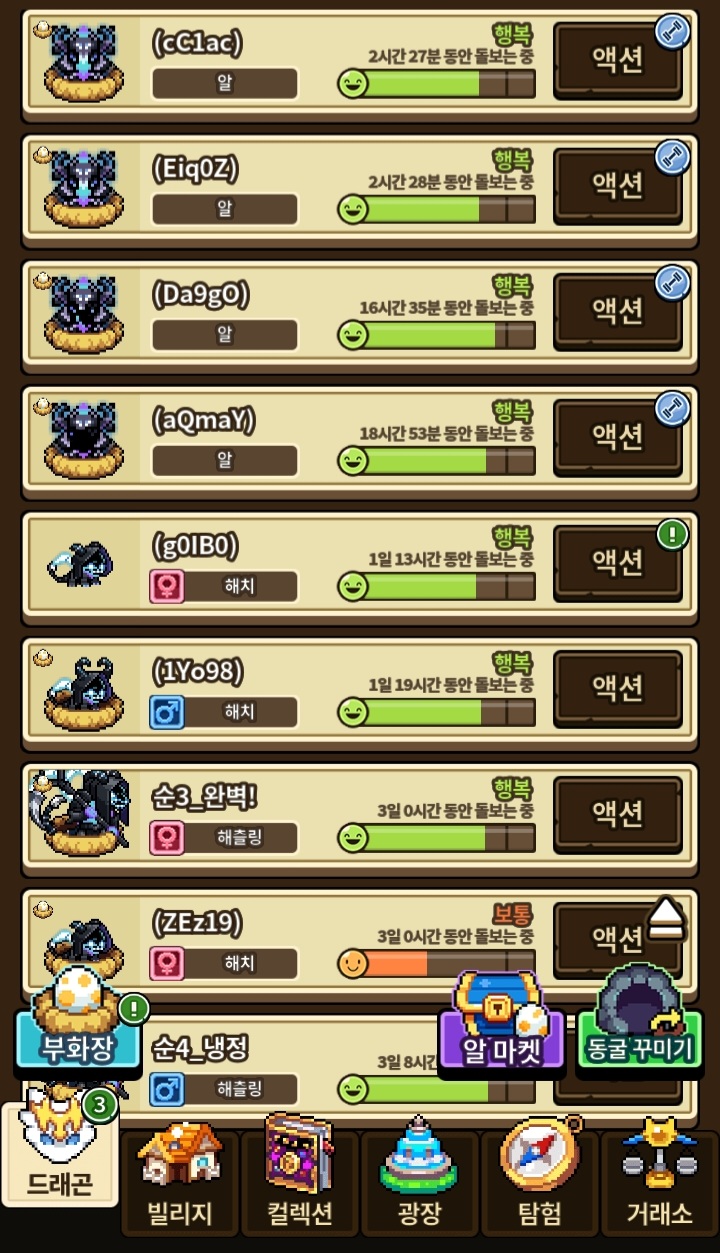Open the dragon row 순4_냉정
This screenshot has width=720, height=1253.
360,1062
